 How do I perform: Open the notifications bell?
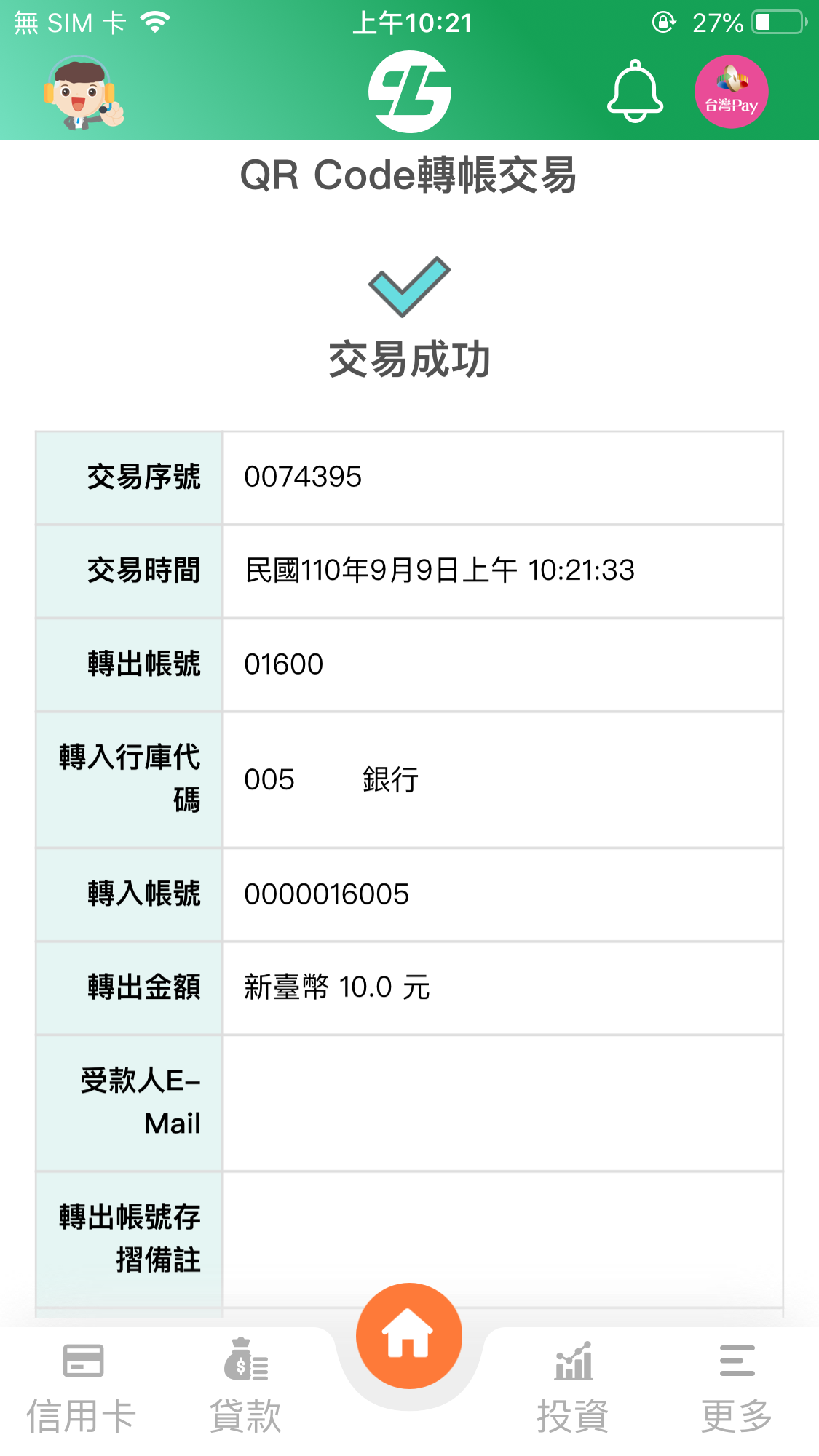[x=635, y=92]
